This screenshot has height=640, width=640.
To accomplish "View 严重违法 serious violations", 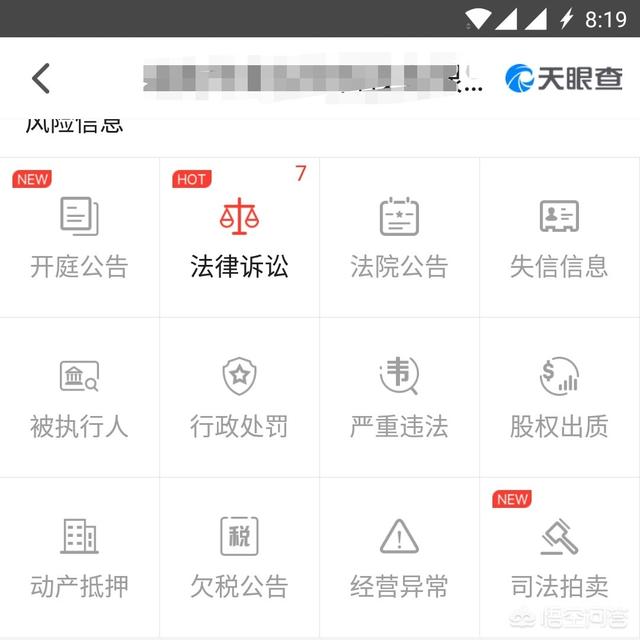I will click(399, 398).
